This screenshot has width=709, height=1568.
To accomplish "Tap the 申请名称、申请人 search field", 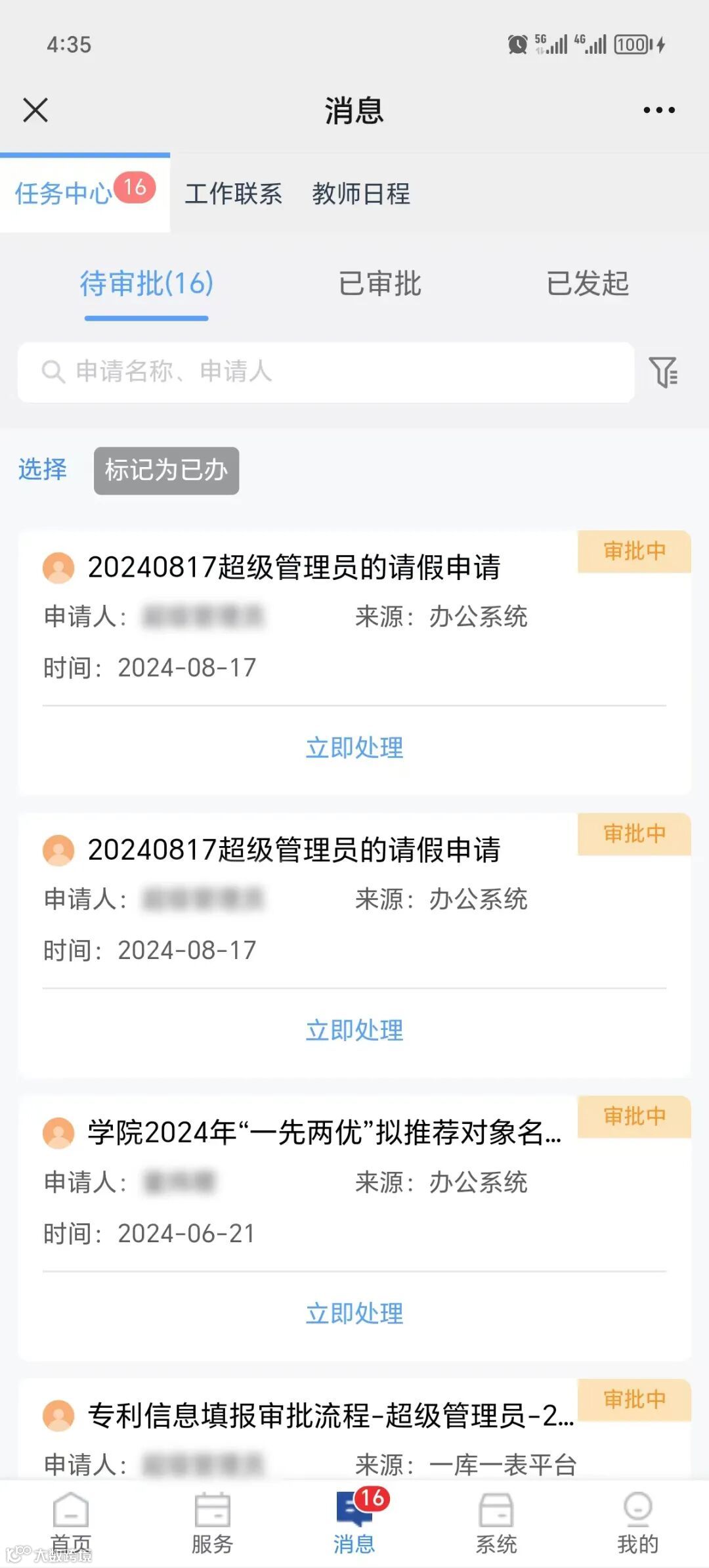I will 326,372.
